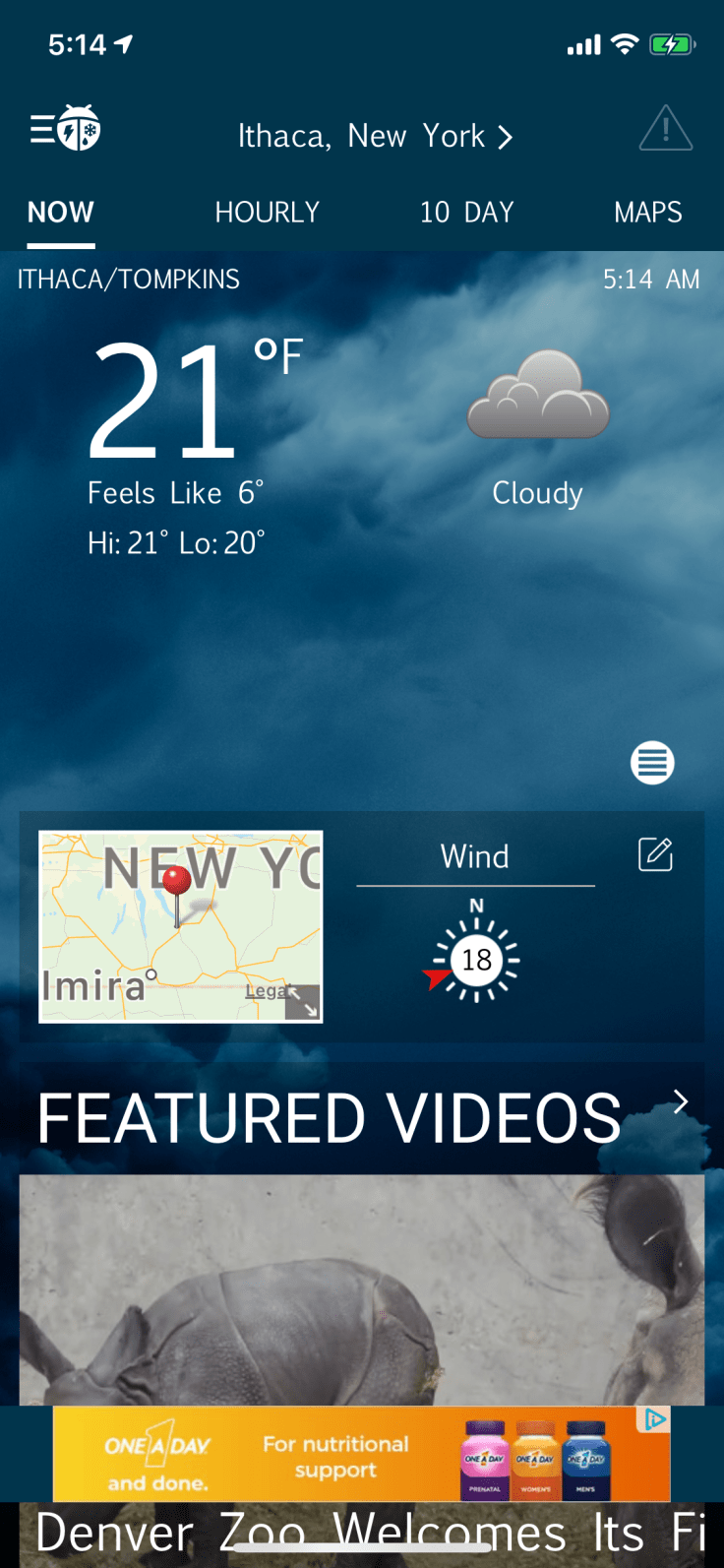
Task: Open the Featured Videos arrow
Action: [x=680, y=1102]
